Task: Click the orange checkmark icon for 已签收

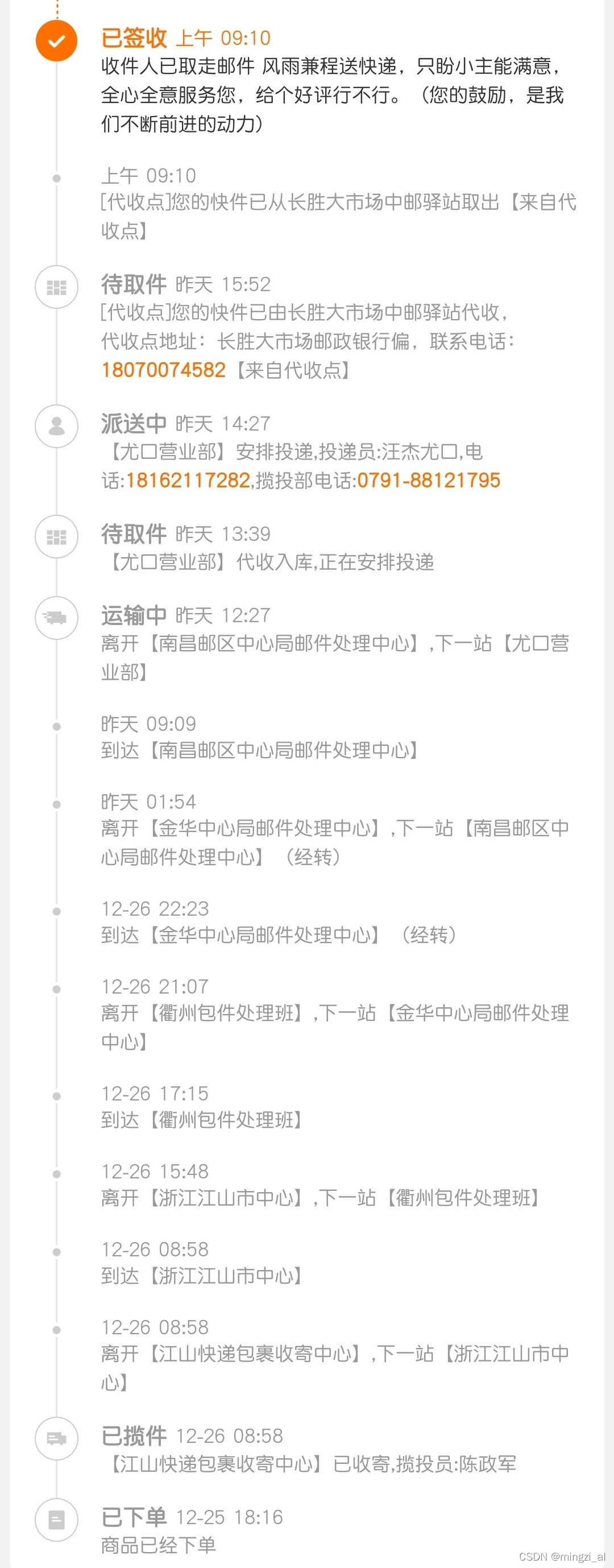Action: click(57, 42)
